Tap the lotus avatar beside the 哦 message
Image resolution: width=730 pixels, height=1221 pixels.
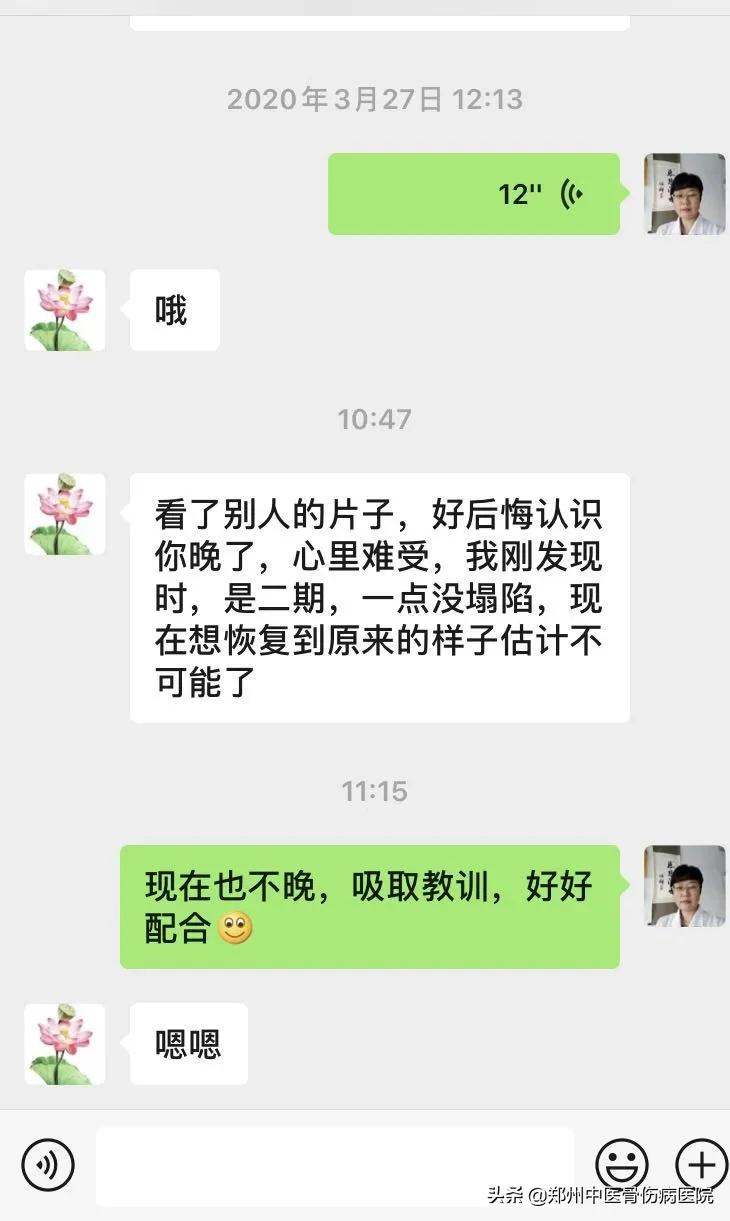pos(64,311)
